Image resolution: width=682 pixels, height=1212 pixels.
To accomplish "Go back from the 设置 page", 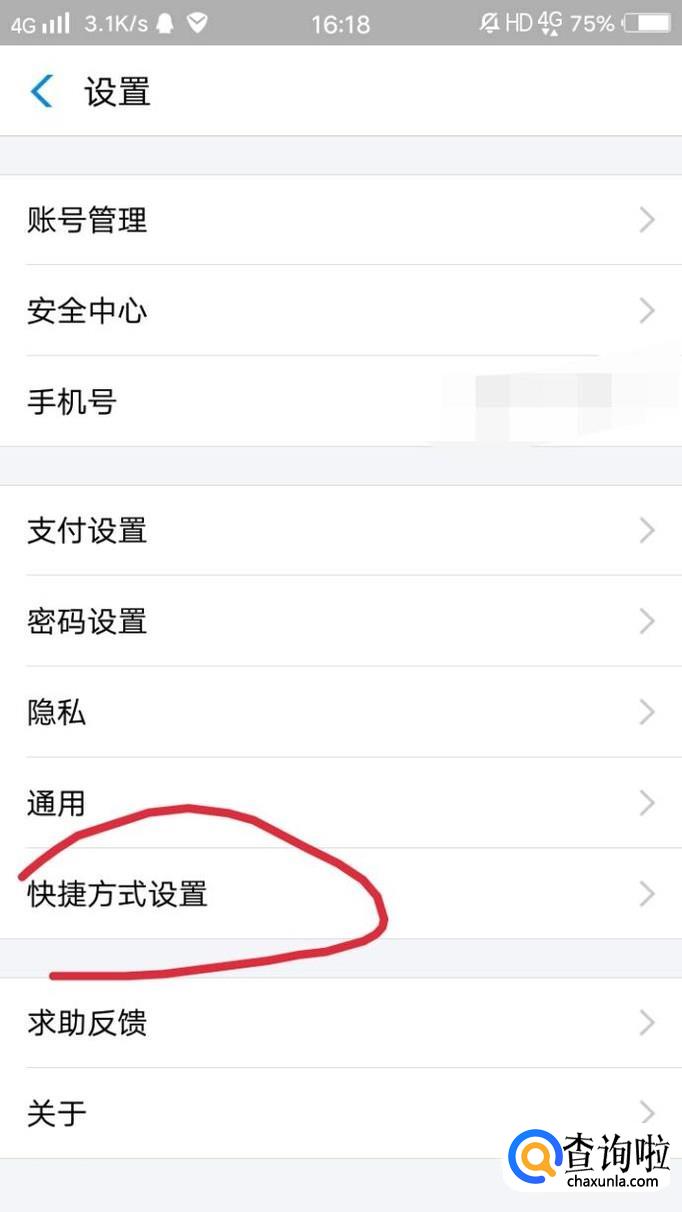I will (x=42, y=92).
